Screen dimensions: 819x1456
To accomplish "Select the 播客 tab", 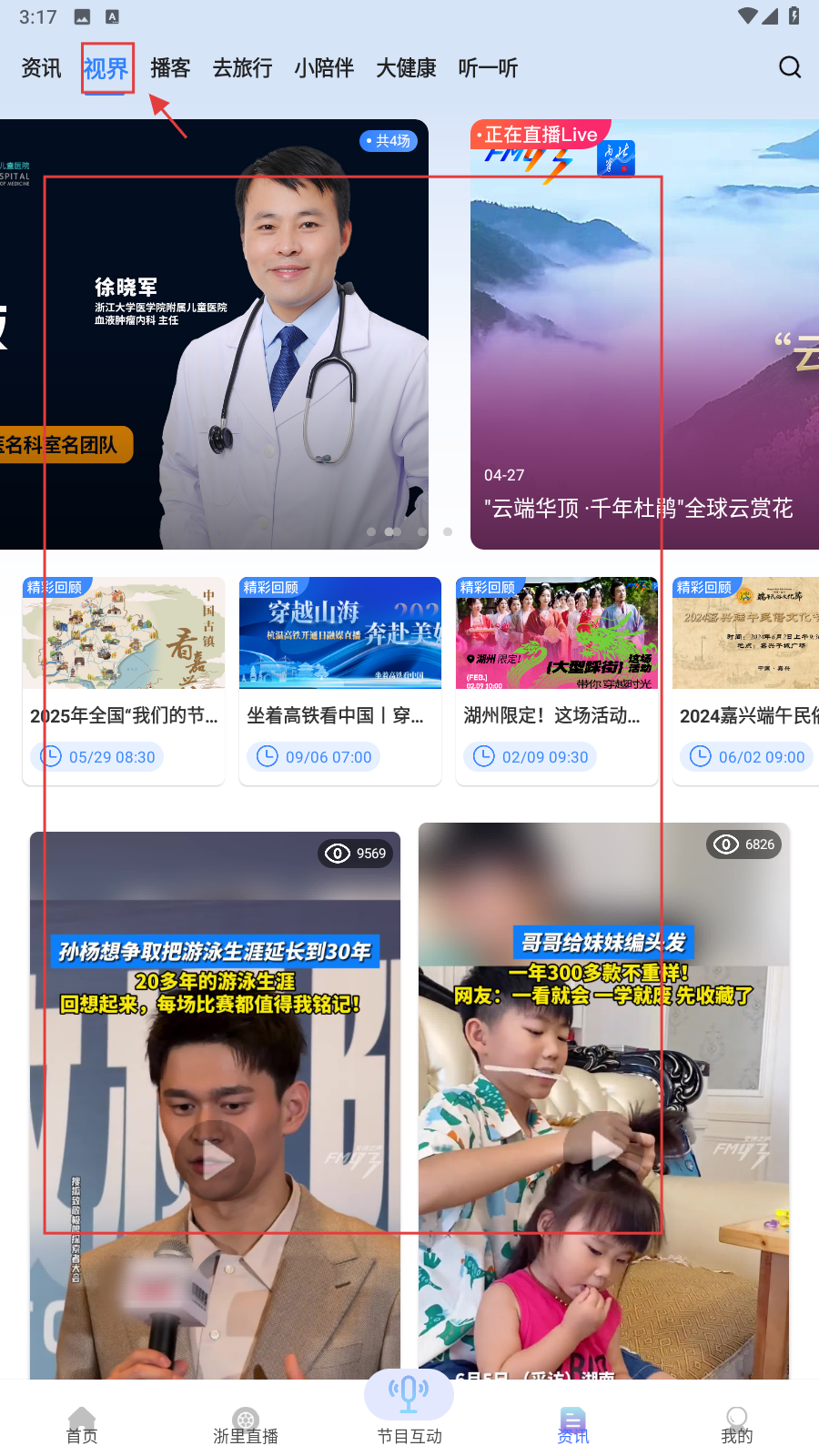I will coord(170,68).
